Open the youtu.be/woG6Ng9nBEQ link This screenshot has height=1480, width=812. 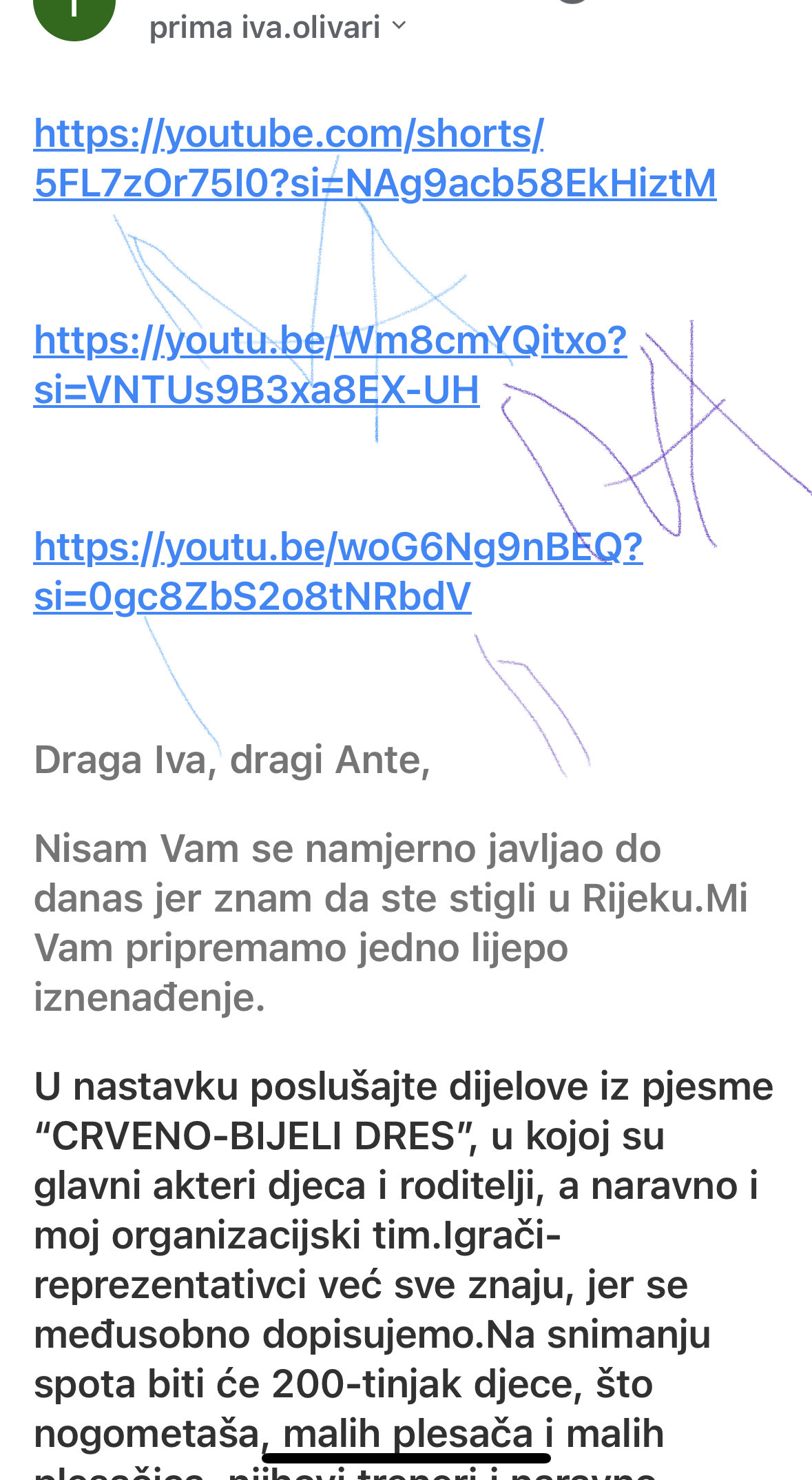click(338, 572)
